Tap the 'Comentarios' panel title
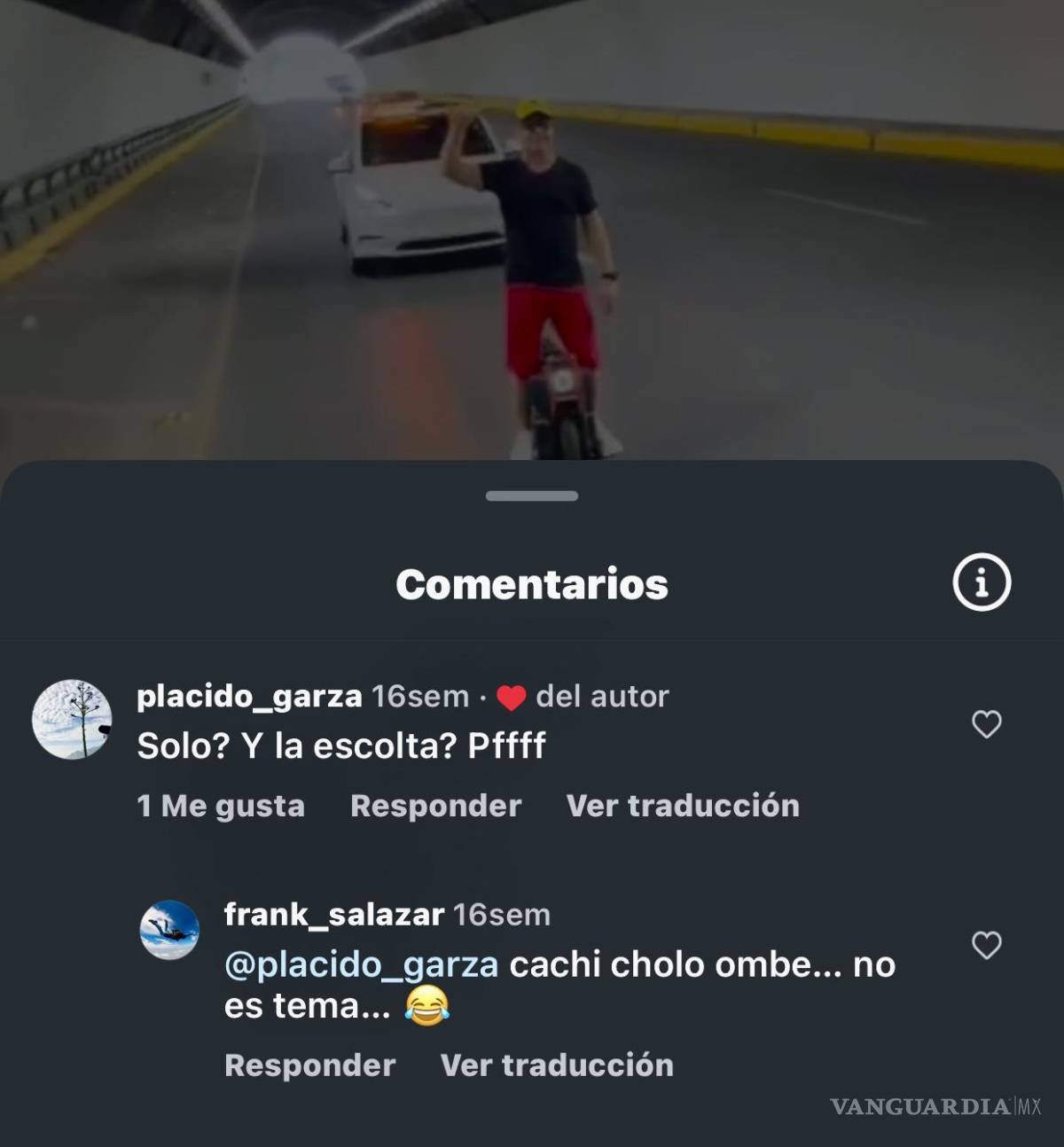Screen dimensions: 1064x1147 [533, 582]
